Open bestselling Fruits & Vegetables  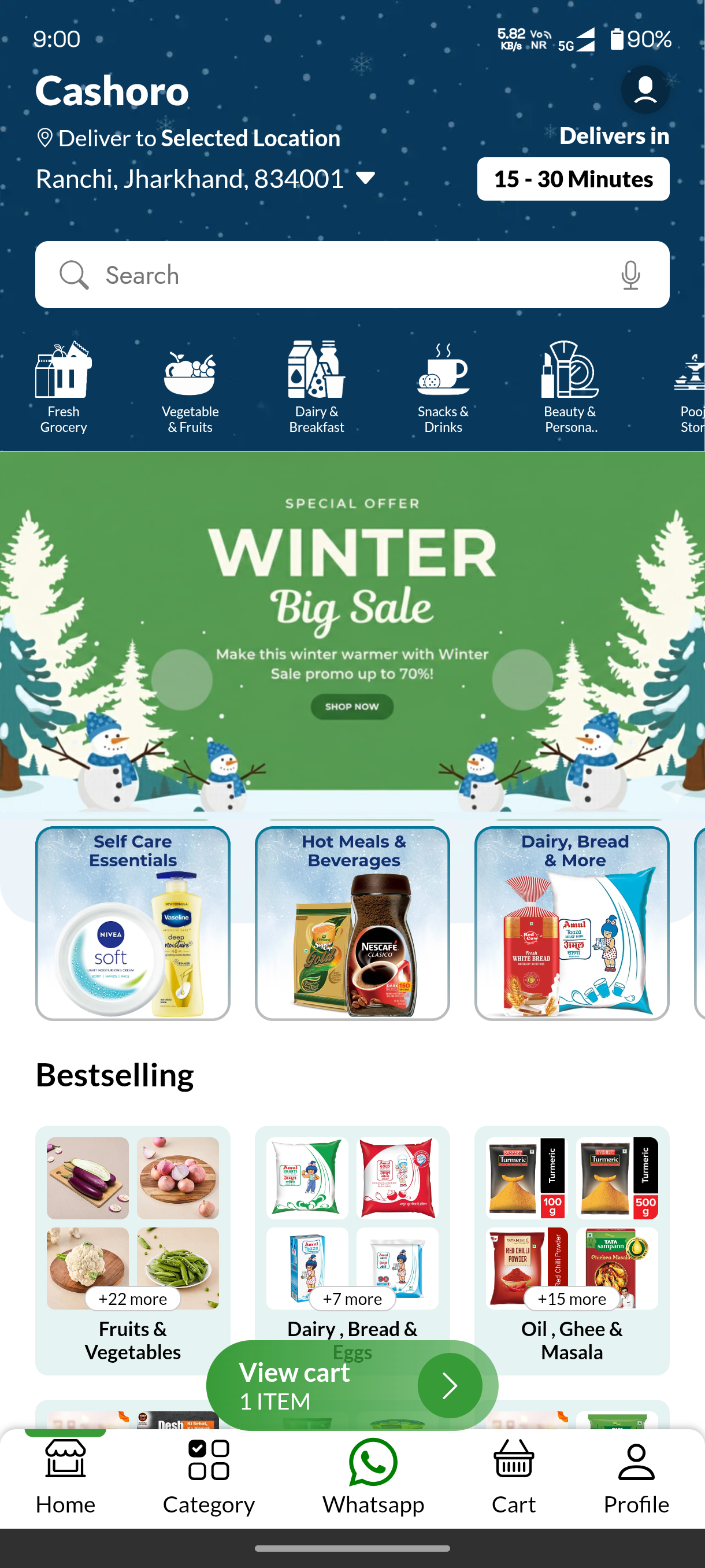click(132, 1248)
